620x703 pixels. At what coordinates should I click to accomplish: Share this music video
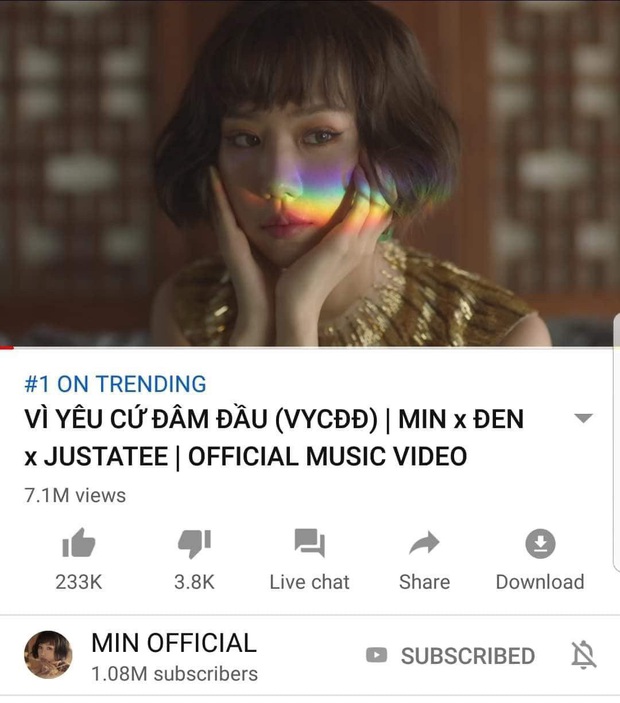424,545
